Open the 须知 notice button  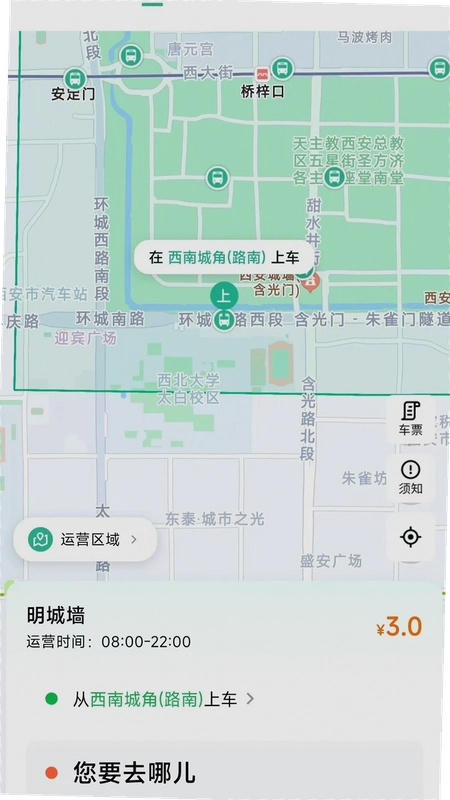tap(410, 478)
